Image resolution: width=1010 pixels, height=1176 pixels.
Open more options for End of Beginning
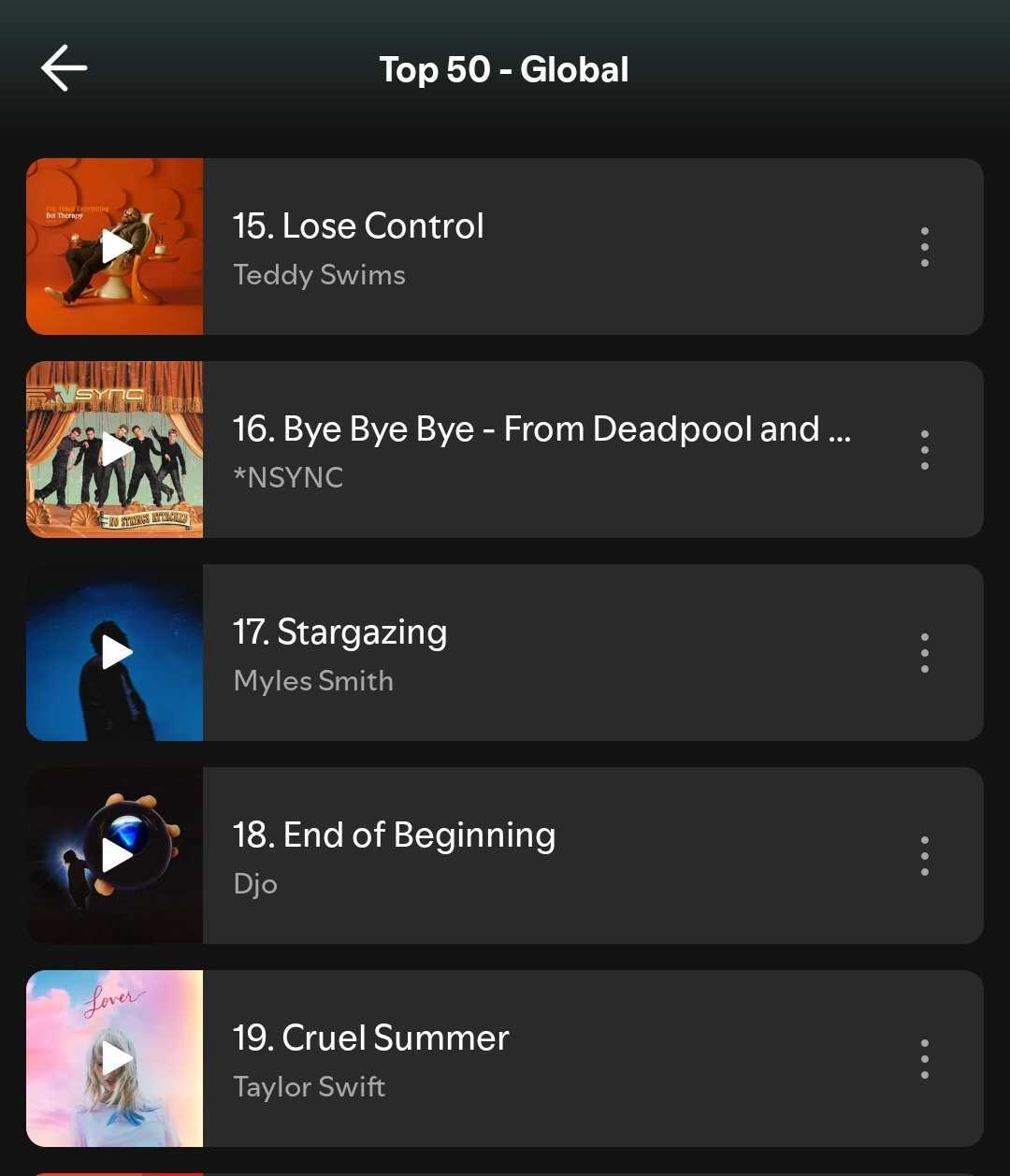click(x=924, y=856)
